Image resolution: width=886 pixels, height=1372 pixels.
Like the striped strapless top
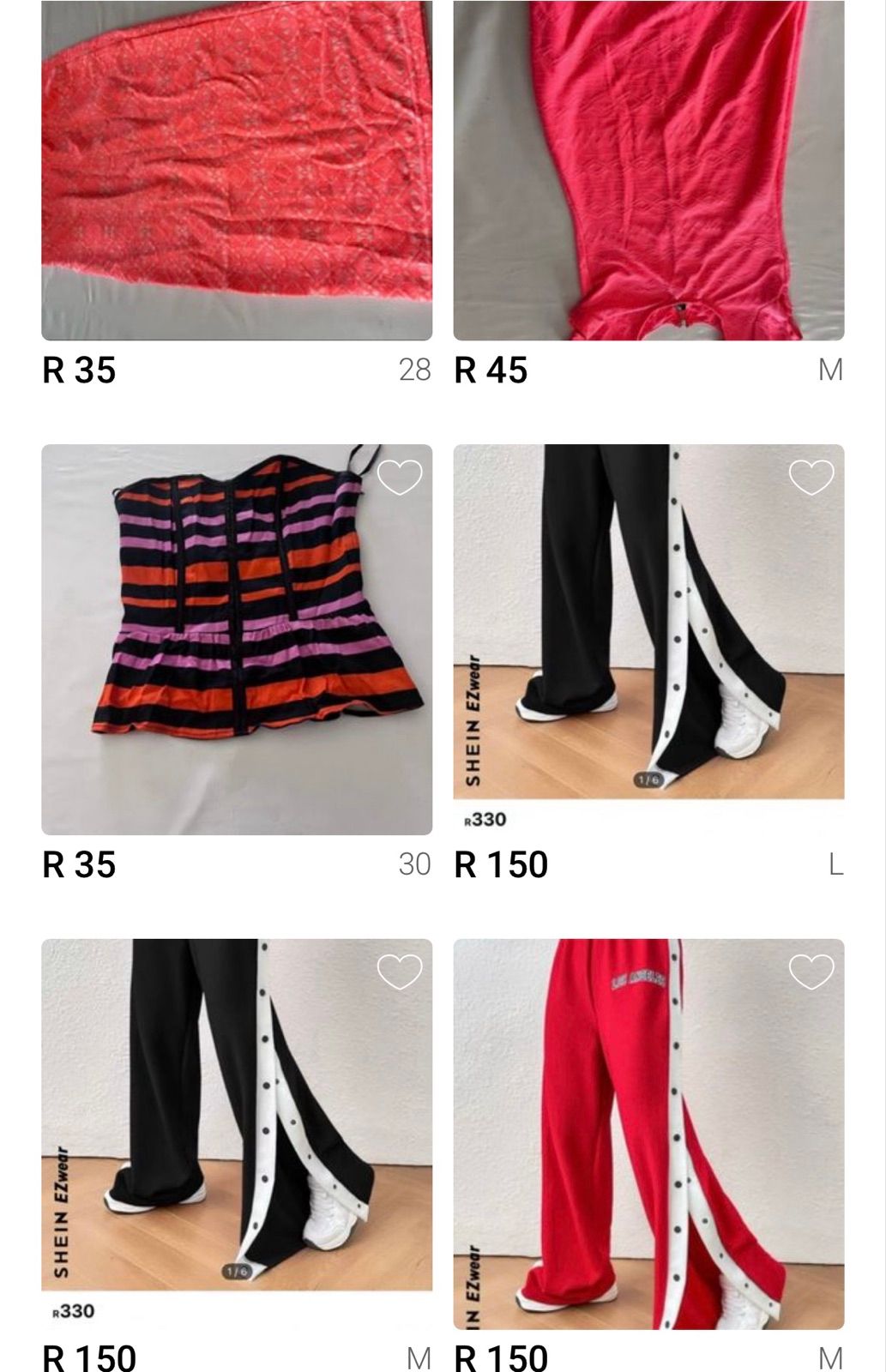tap(400, 478)
